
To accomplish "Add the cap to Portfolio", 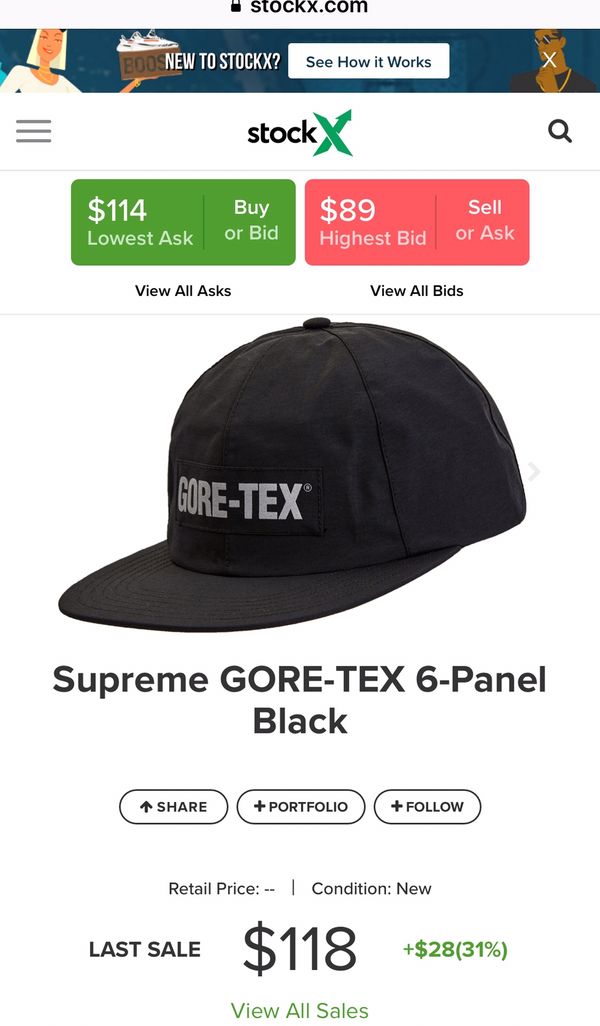I will 301,807.
